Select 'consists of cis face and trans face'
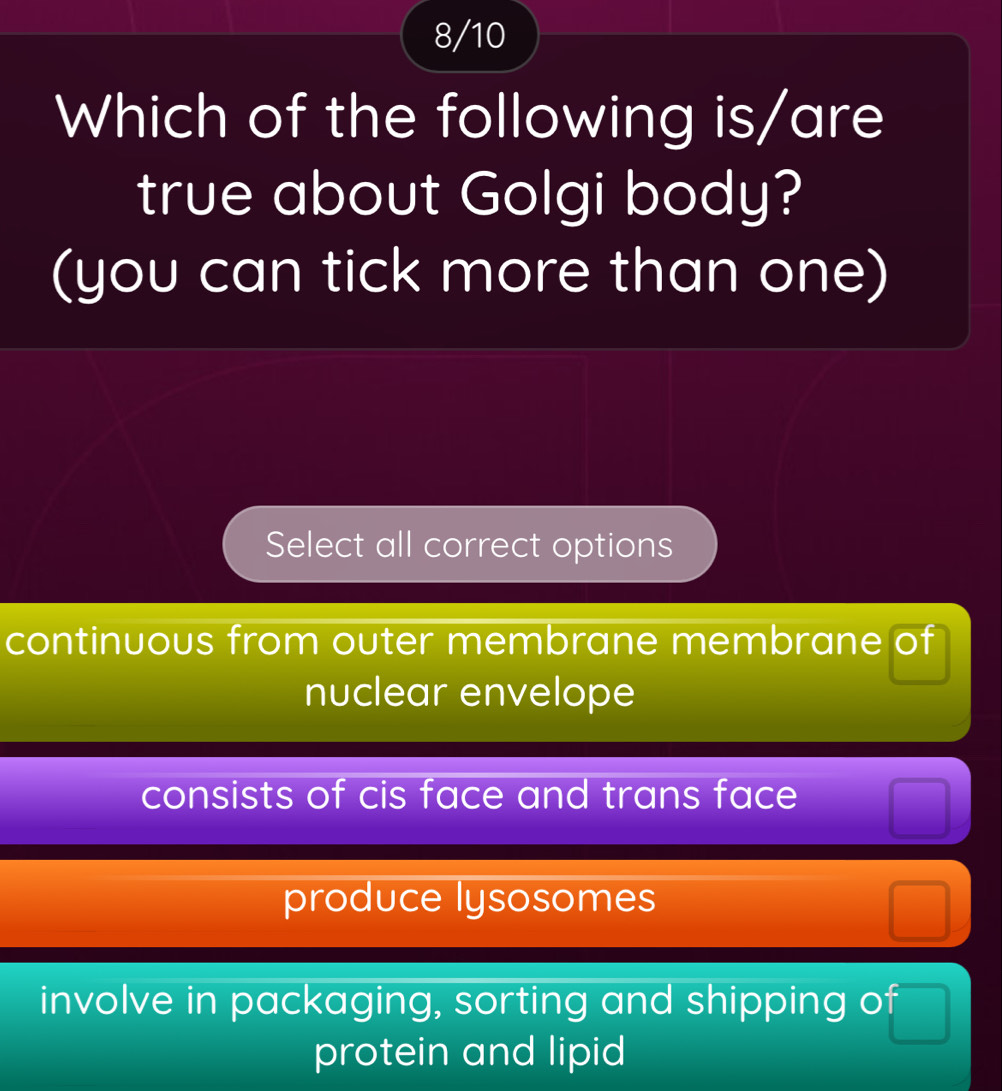This screenshot has width=1002, height=1091. click(920, 807)
